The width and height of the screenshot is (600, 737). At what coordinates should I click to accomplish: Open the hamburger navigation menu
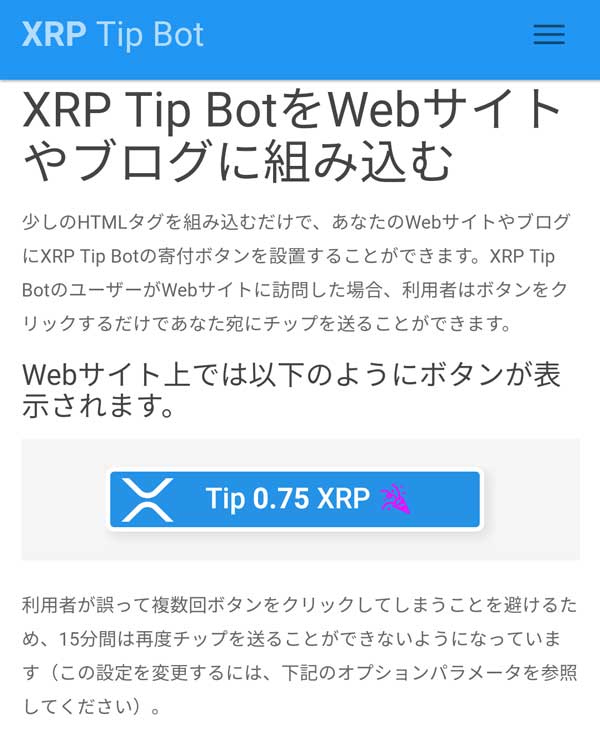[x=549, y=35]
